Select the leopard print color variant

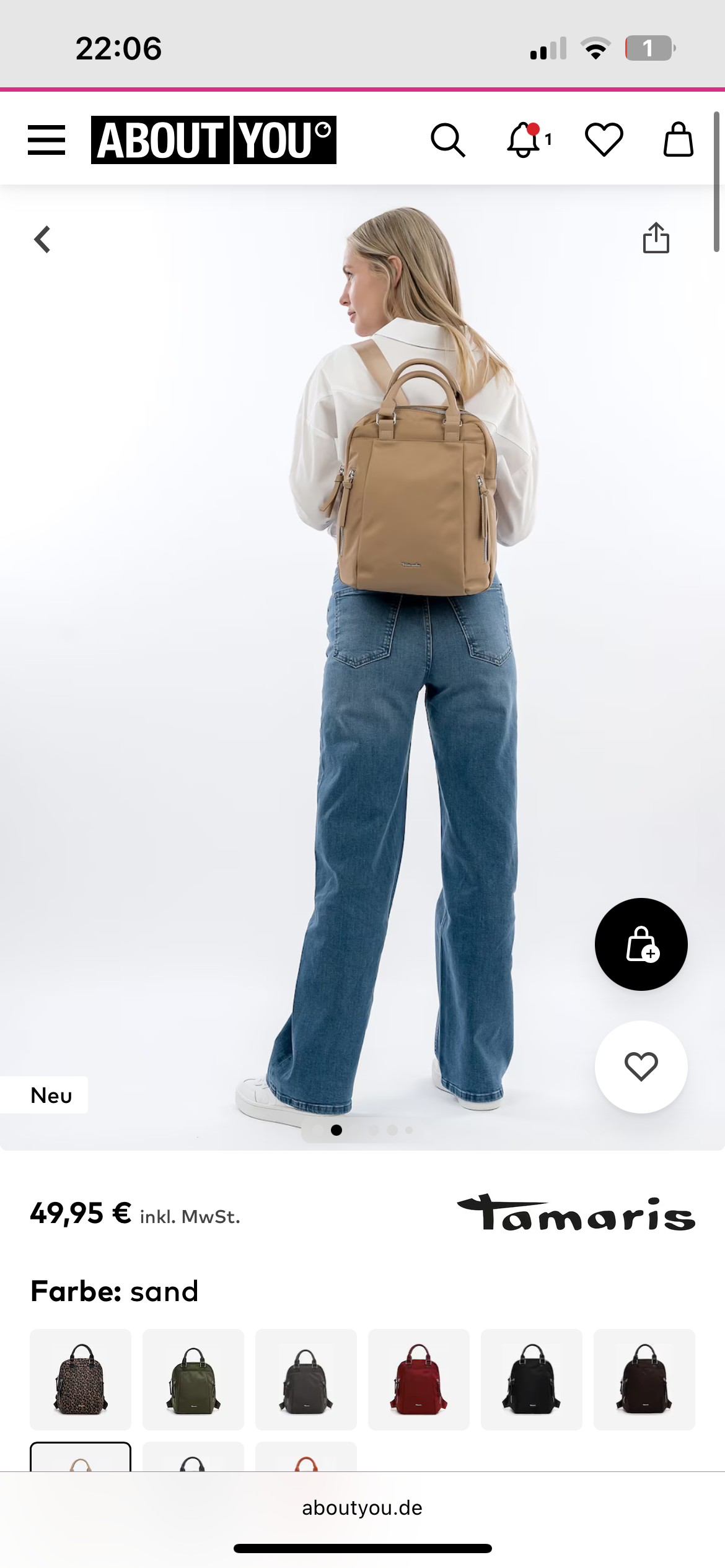point(81,1379)
